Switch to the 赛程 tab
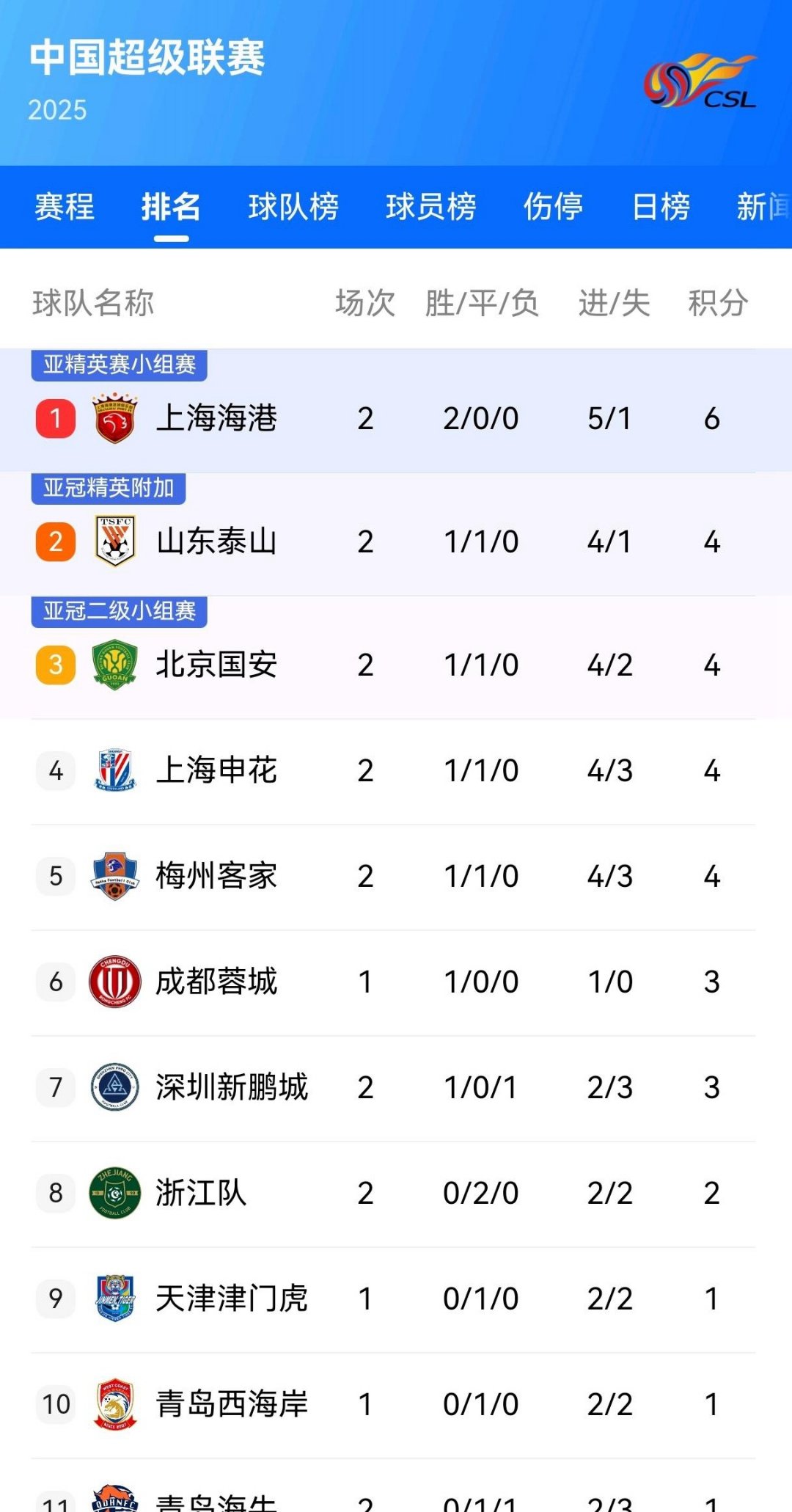The image size is (792, 1512). tap(65, 206)
